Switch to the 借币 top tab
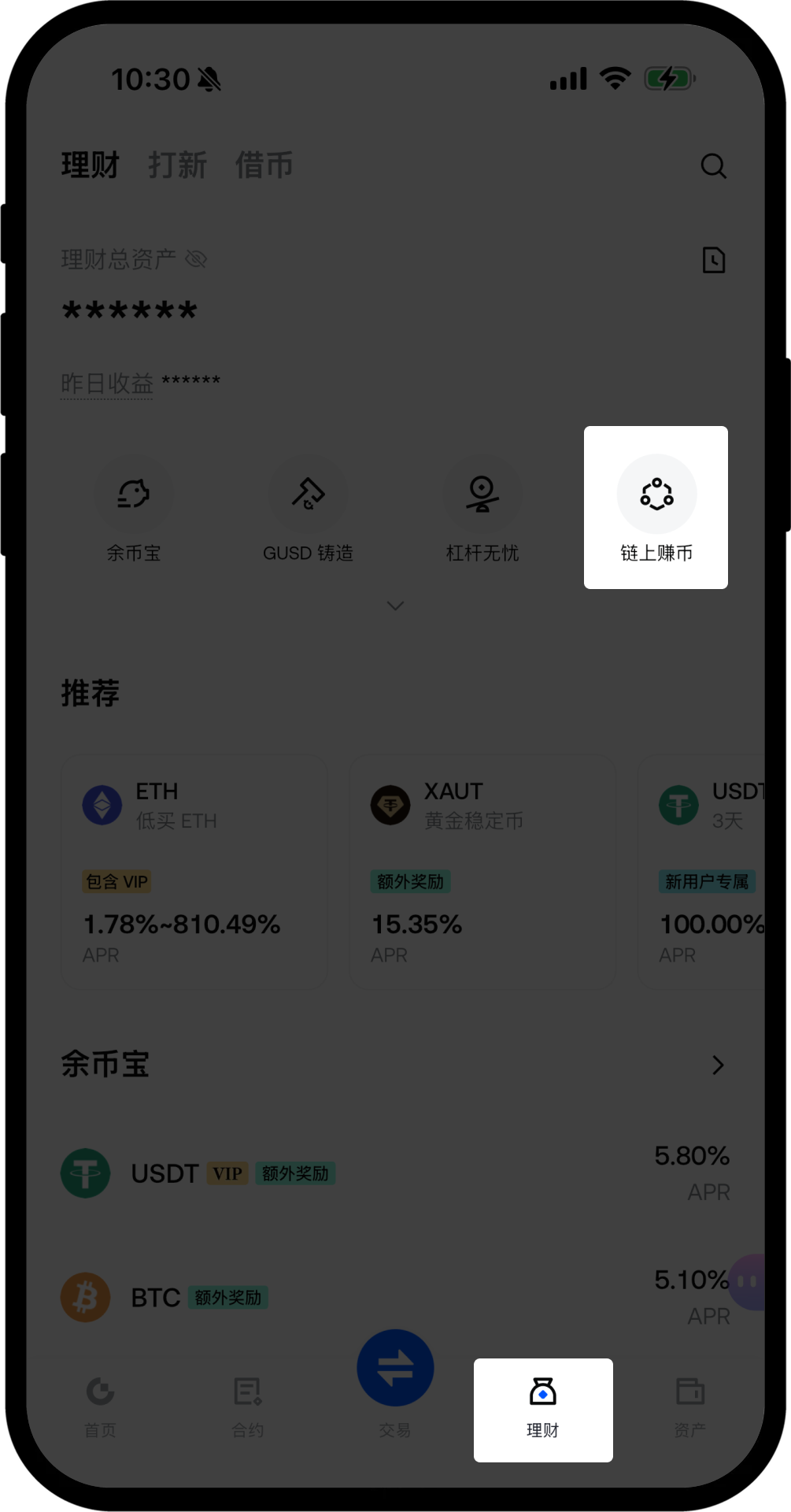The height and width of the screenshot is (1512, 791). 264,166
